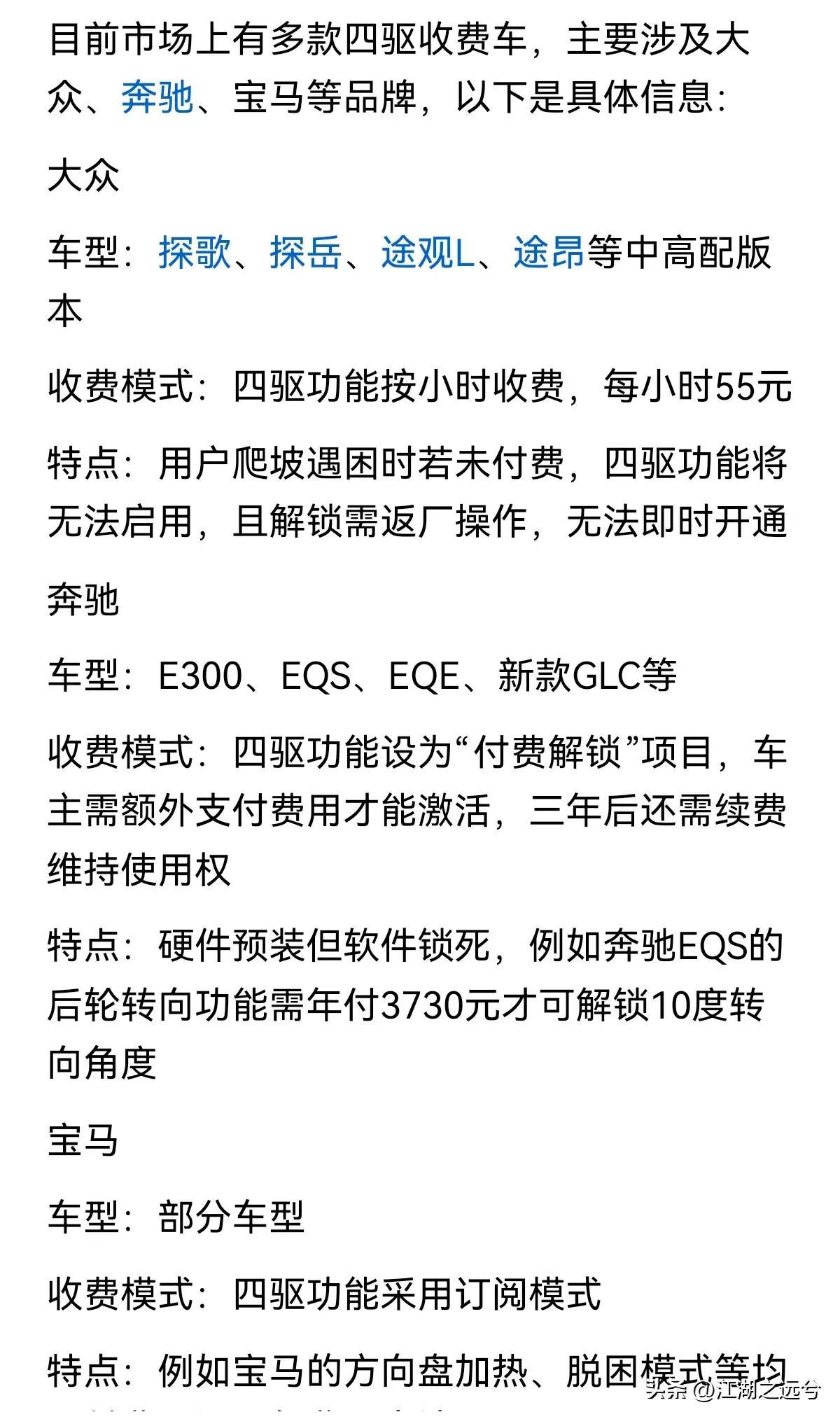This screenshot has height=1419, width=840.
Task: Open the 途观L link
Action: [x=427, y=252]
